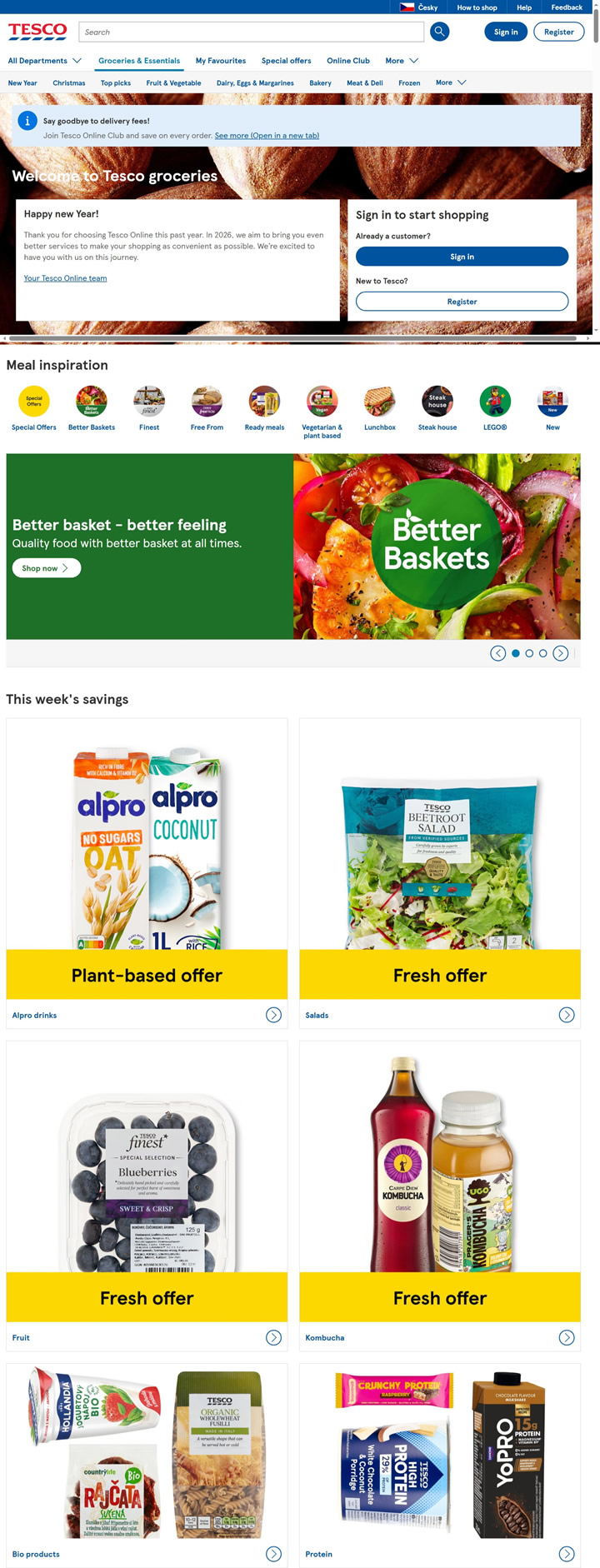Tap the search magnifier icon
This screenshot has height=1568, width=600.
[x=439, y=32]
